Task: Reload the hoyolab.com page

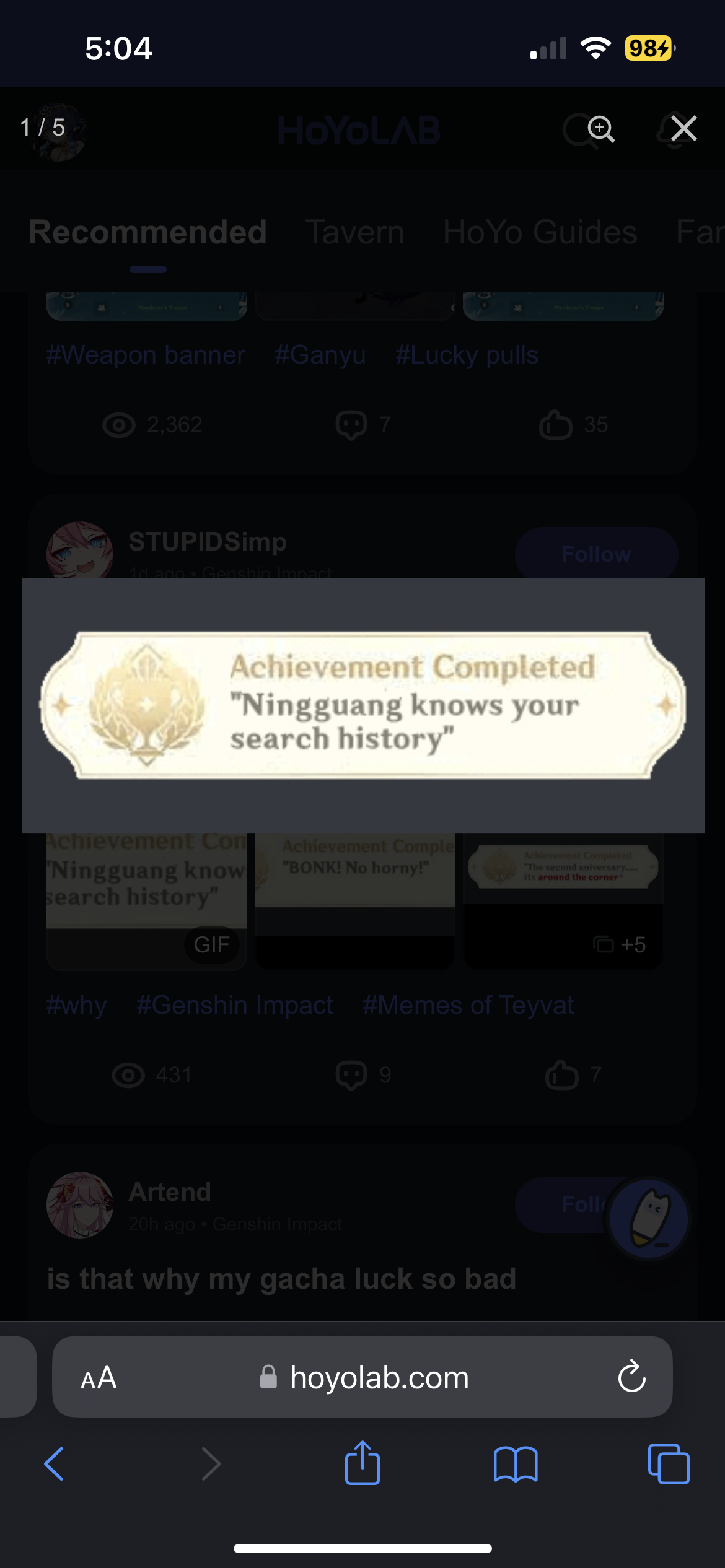Action: tap(631, 1377)
